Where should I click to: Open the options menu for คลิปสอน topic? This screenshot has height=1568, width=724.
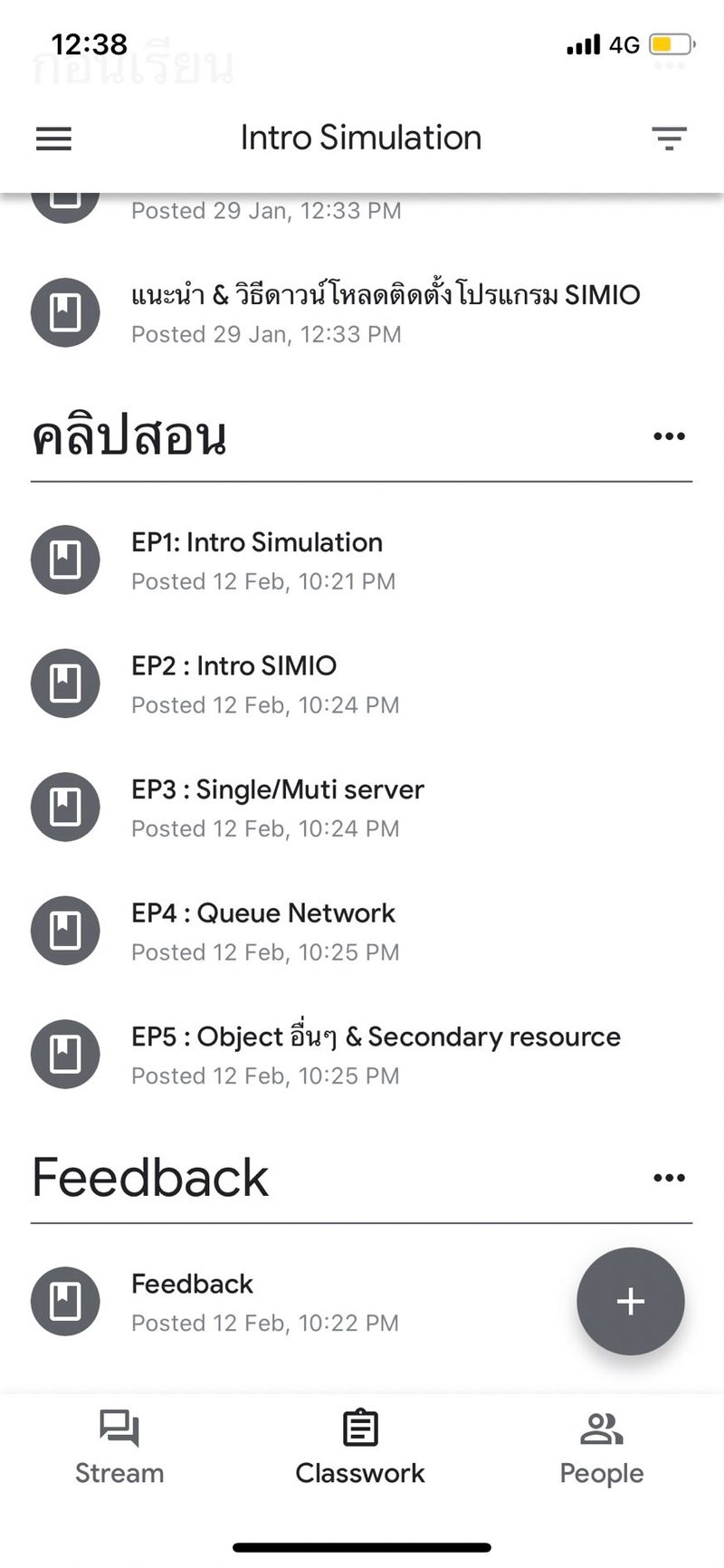coord(669,435)
